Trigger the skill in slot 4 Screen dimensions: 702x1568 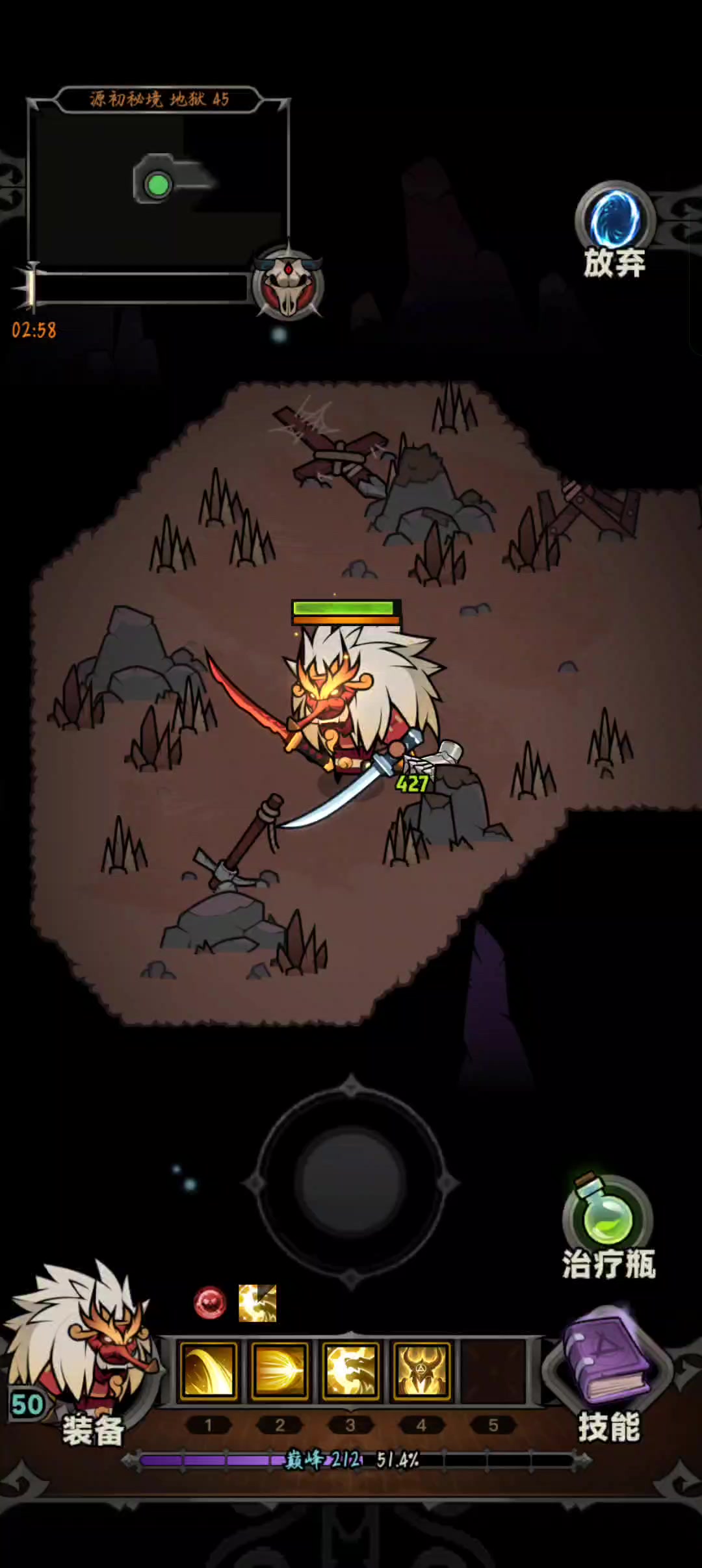tap(421, 1371)
